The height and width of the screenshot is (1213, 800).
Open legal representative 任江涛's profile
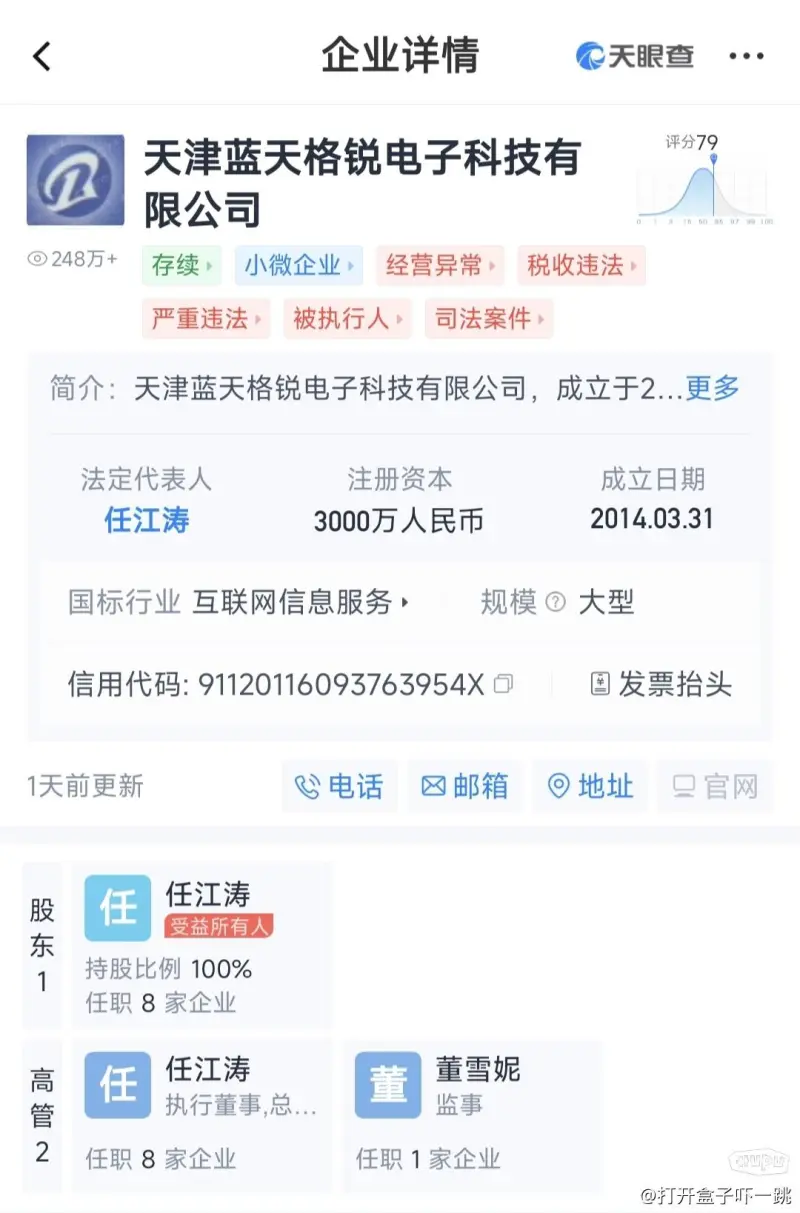click(x=147, y=520)
